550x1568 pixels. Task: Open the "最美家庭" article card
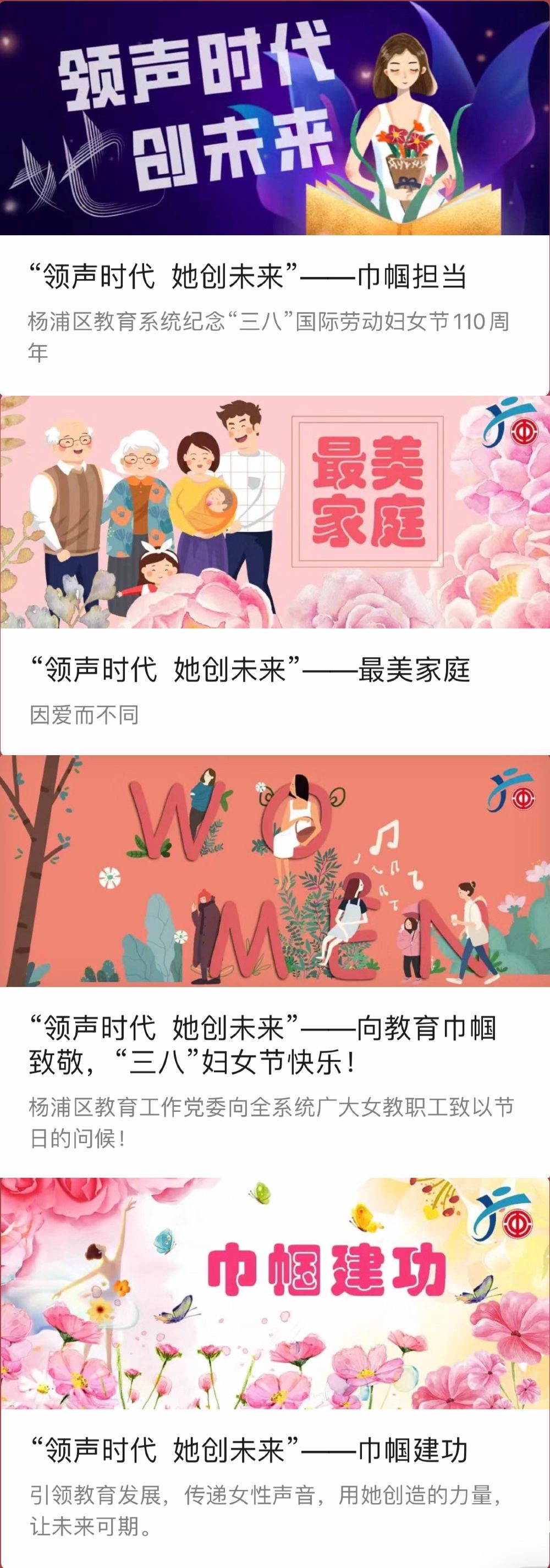[x=250, y=670]
